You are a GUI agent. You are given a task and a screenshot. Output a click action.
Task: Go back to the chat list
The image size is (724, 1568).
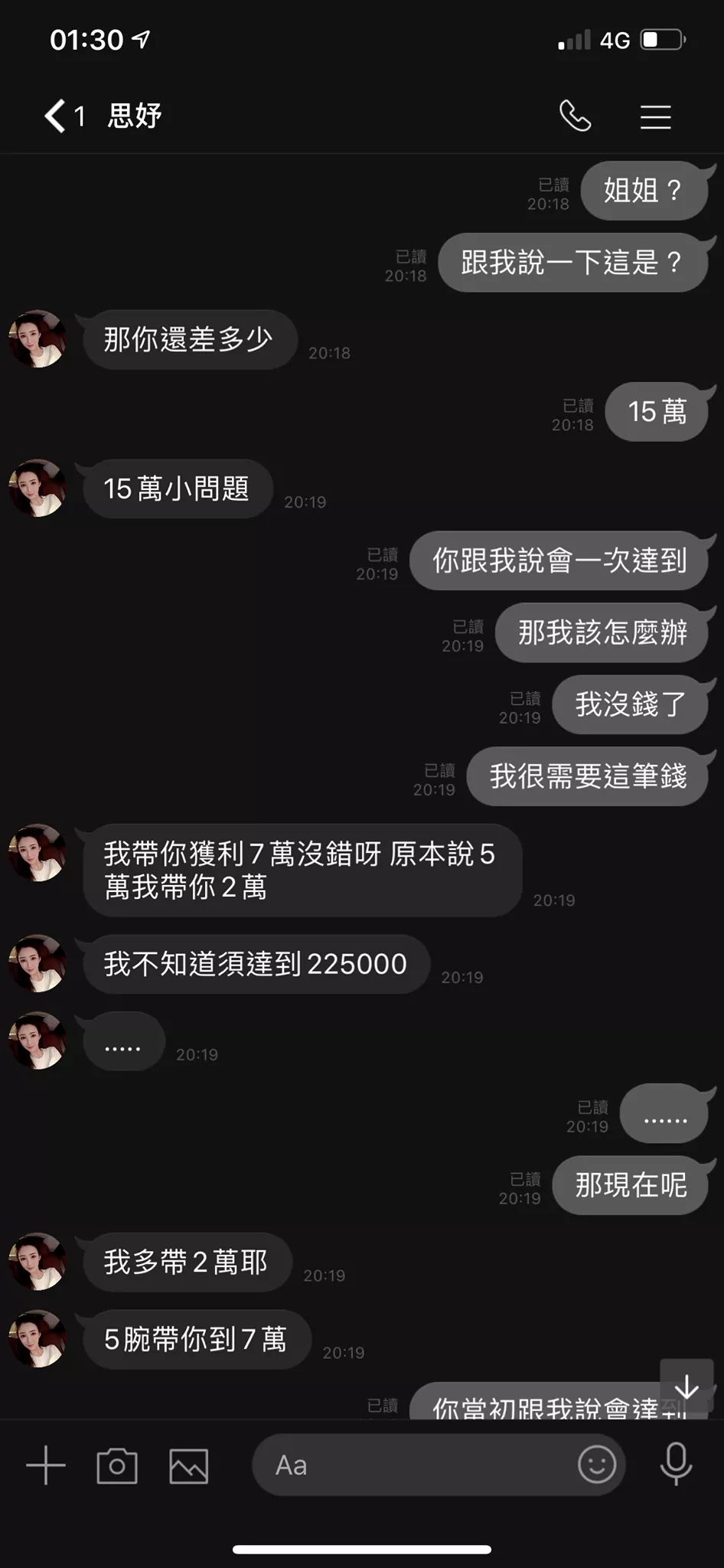coord(55,116)
